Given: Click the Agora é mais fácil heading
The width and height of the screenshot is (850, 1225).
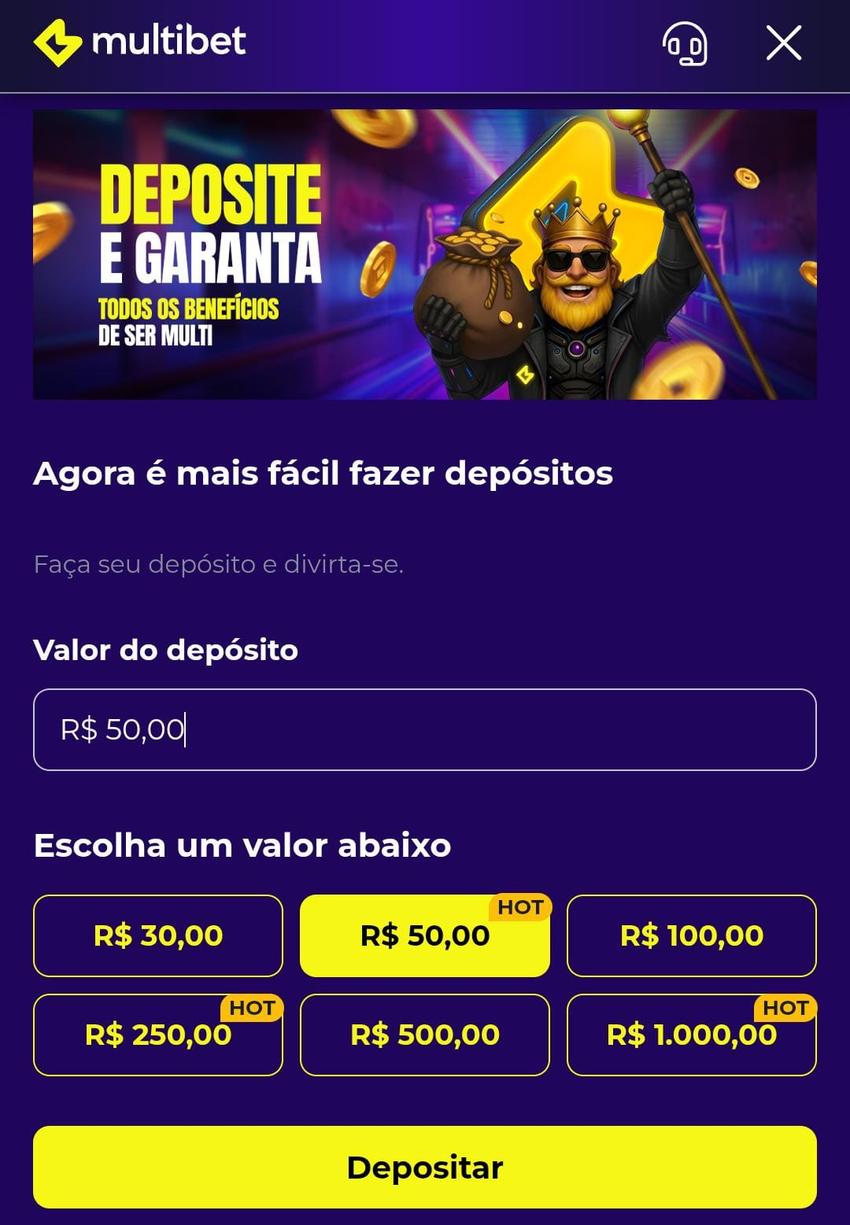Looking at the screenshot, I should [x=324, y=473].
